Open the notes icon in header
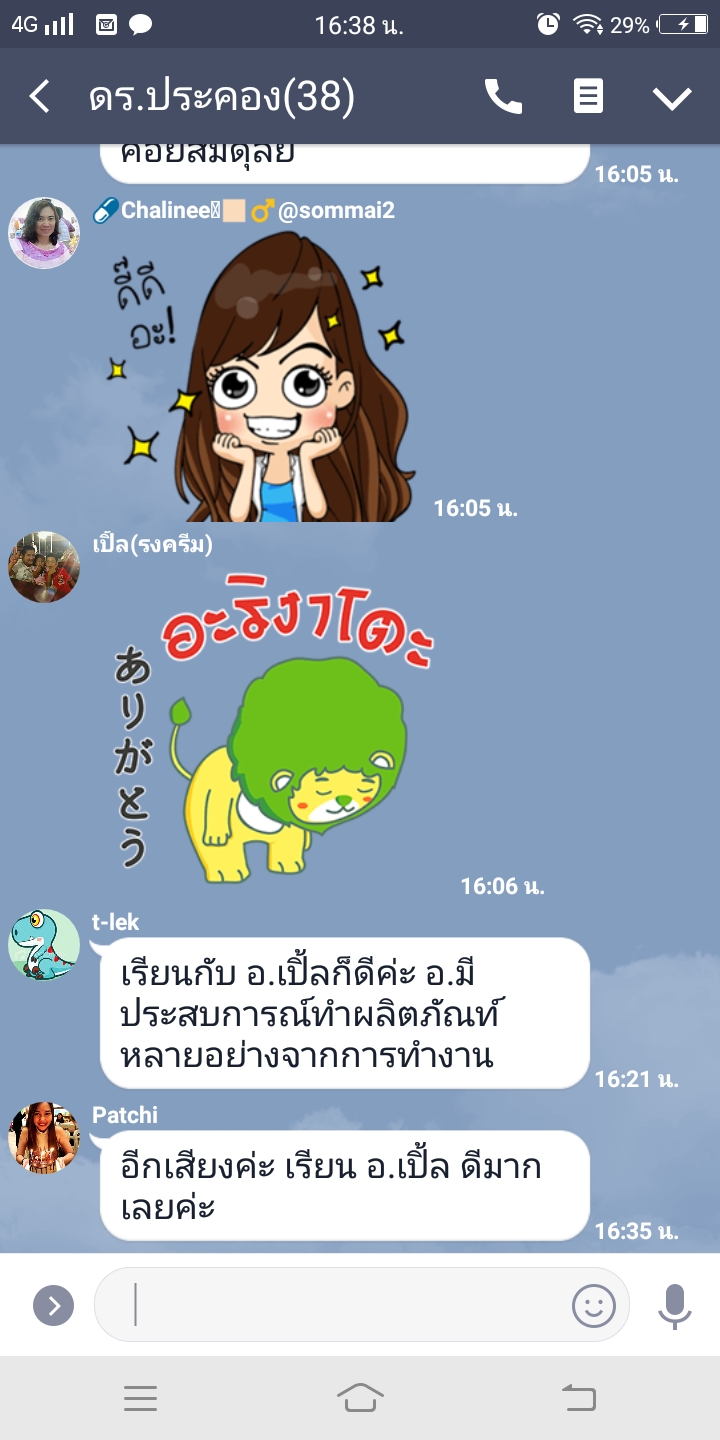This screenshot has width=720, height=1440. (x=588, y=97)
